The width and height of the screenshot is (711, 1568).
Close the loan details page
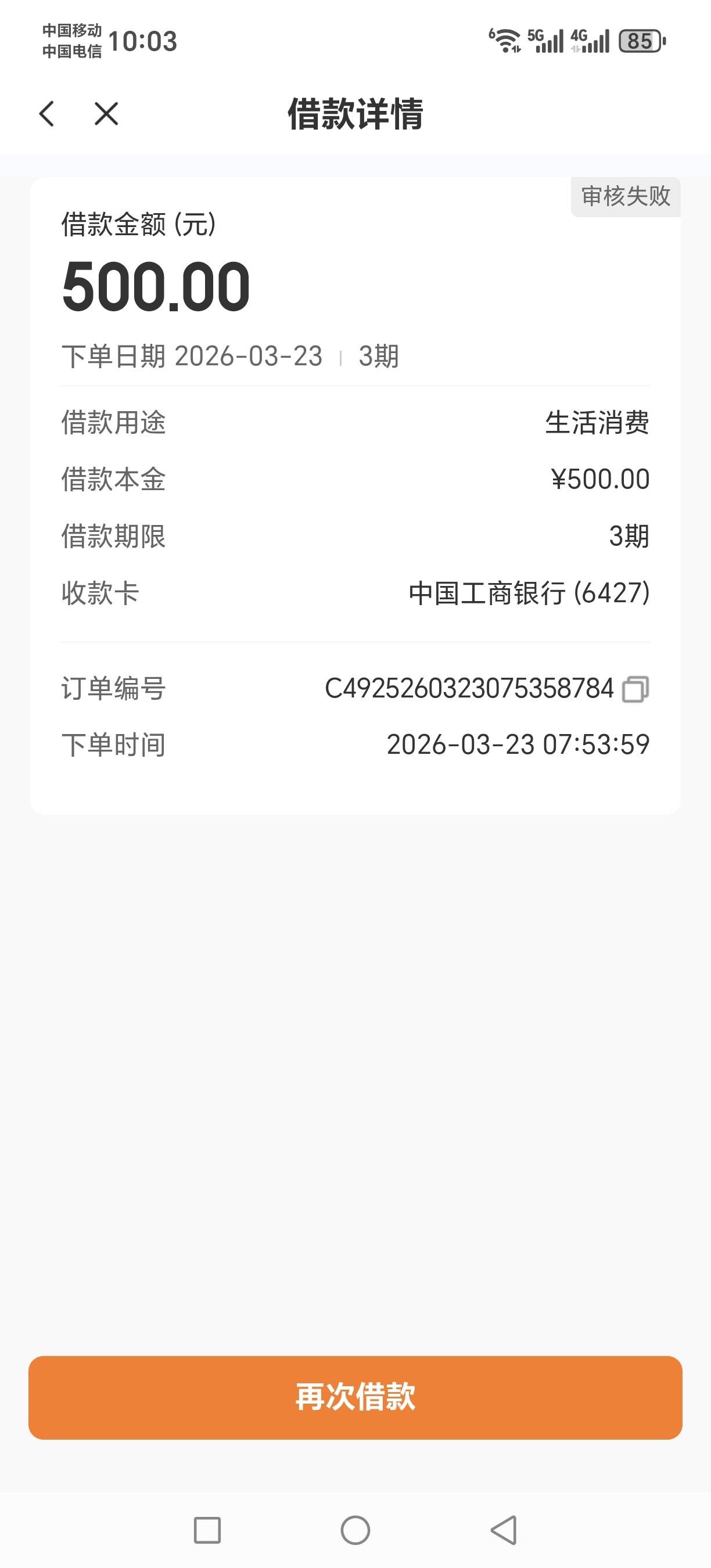coord(106,114)
